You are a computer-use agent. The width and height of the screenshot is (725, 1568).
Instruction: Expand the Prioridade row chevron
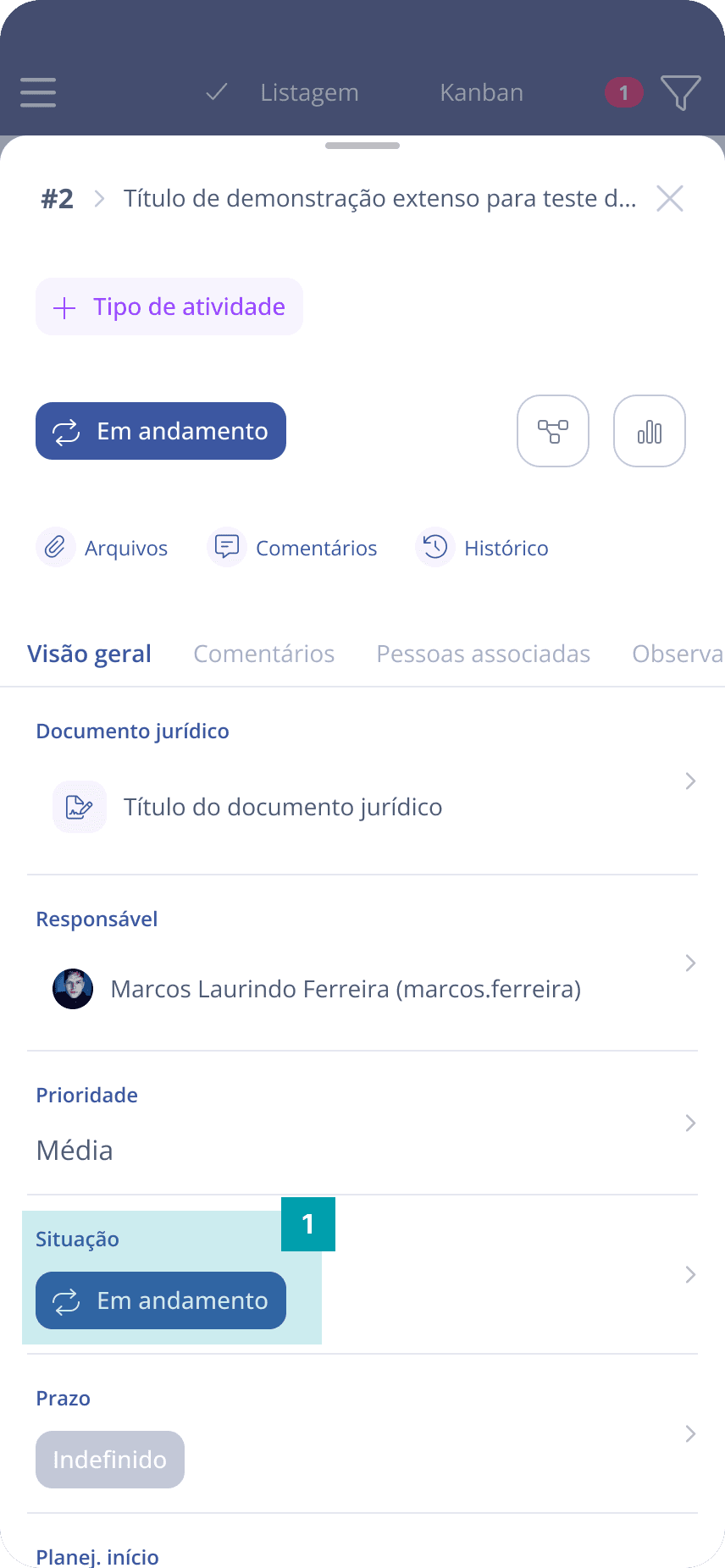(689, 1123)
